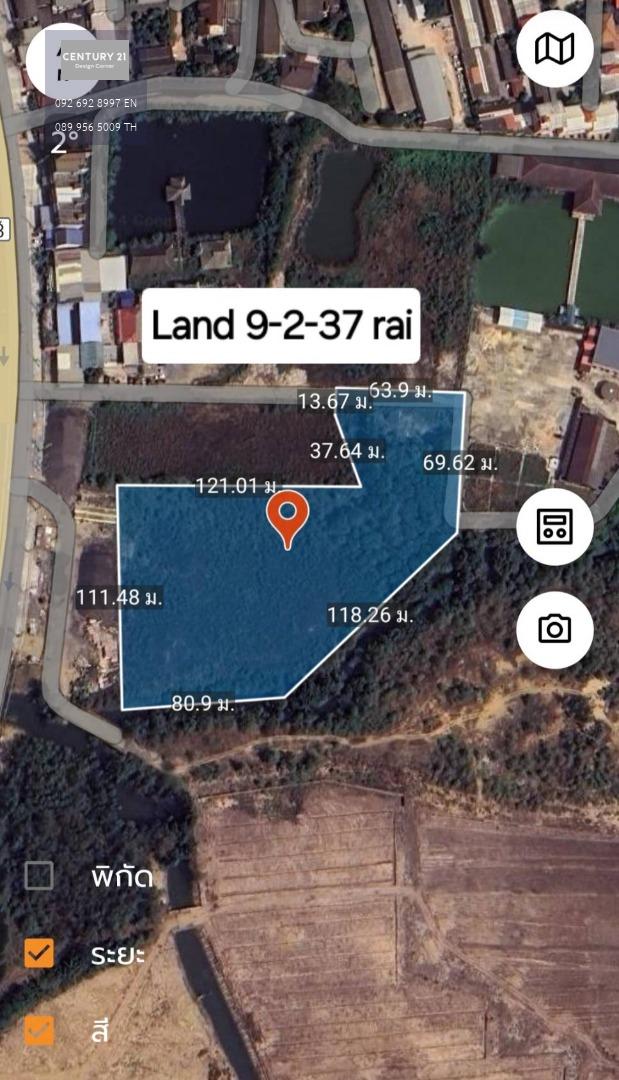Enable the พิกัด checkbox
This screenshot has width=619, height=1080.
(39, 876)
